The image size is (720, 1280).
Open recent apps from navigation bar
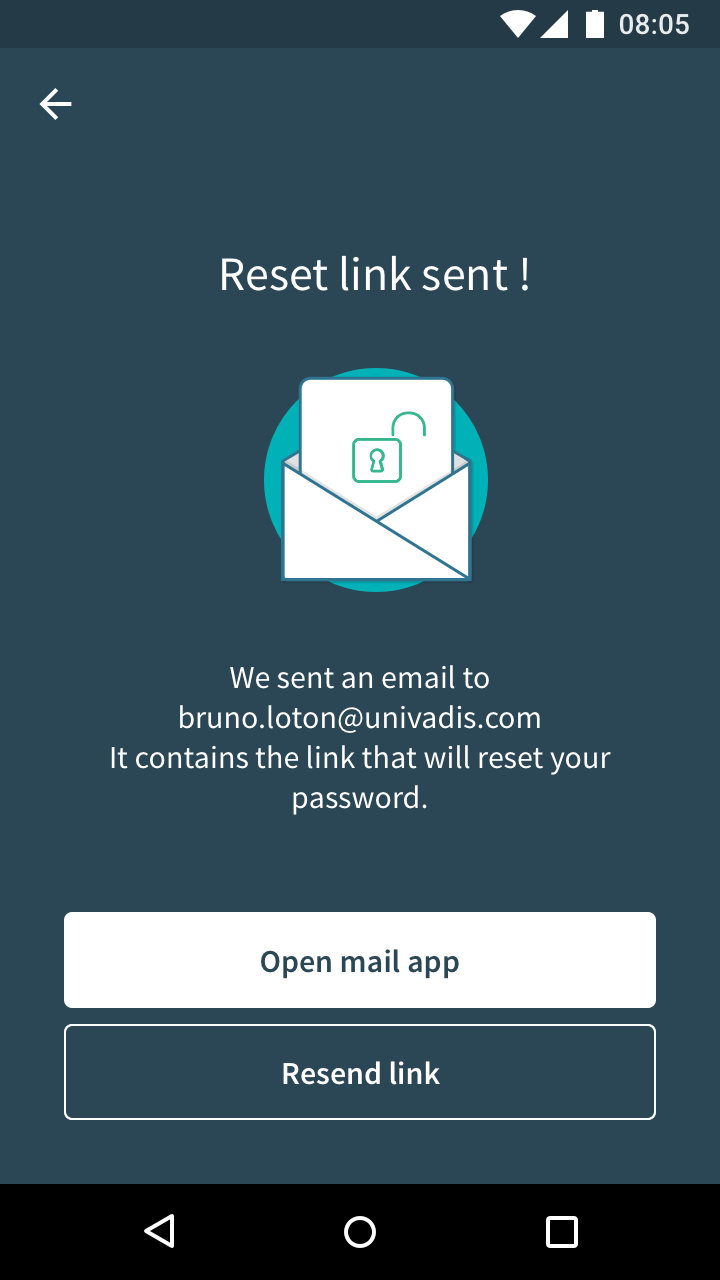(562, 1232)
